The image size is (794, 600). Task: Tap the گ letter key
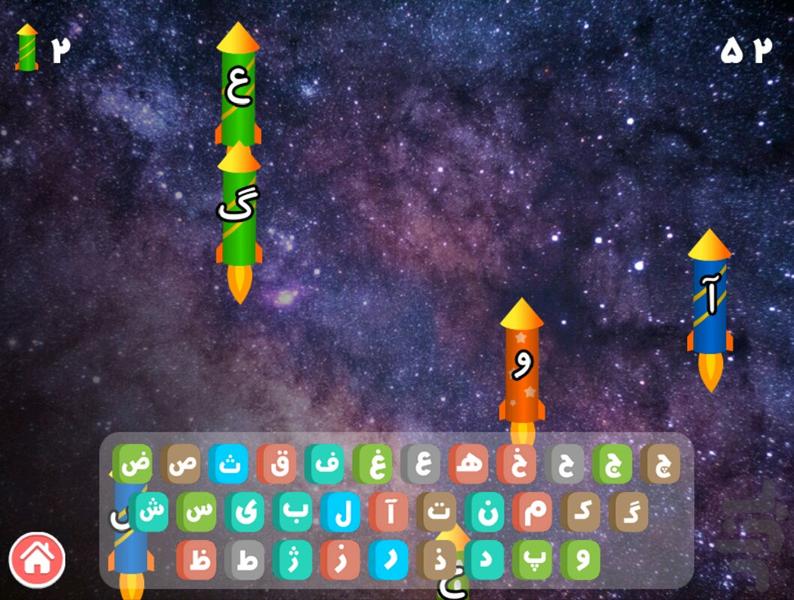630,511
